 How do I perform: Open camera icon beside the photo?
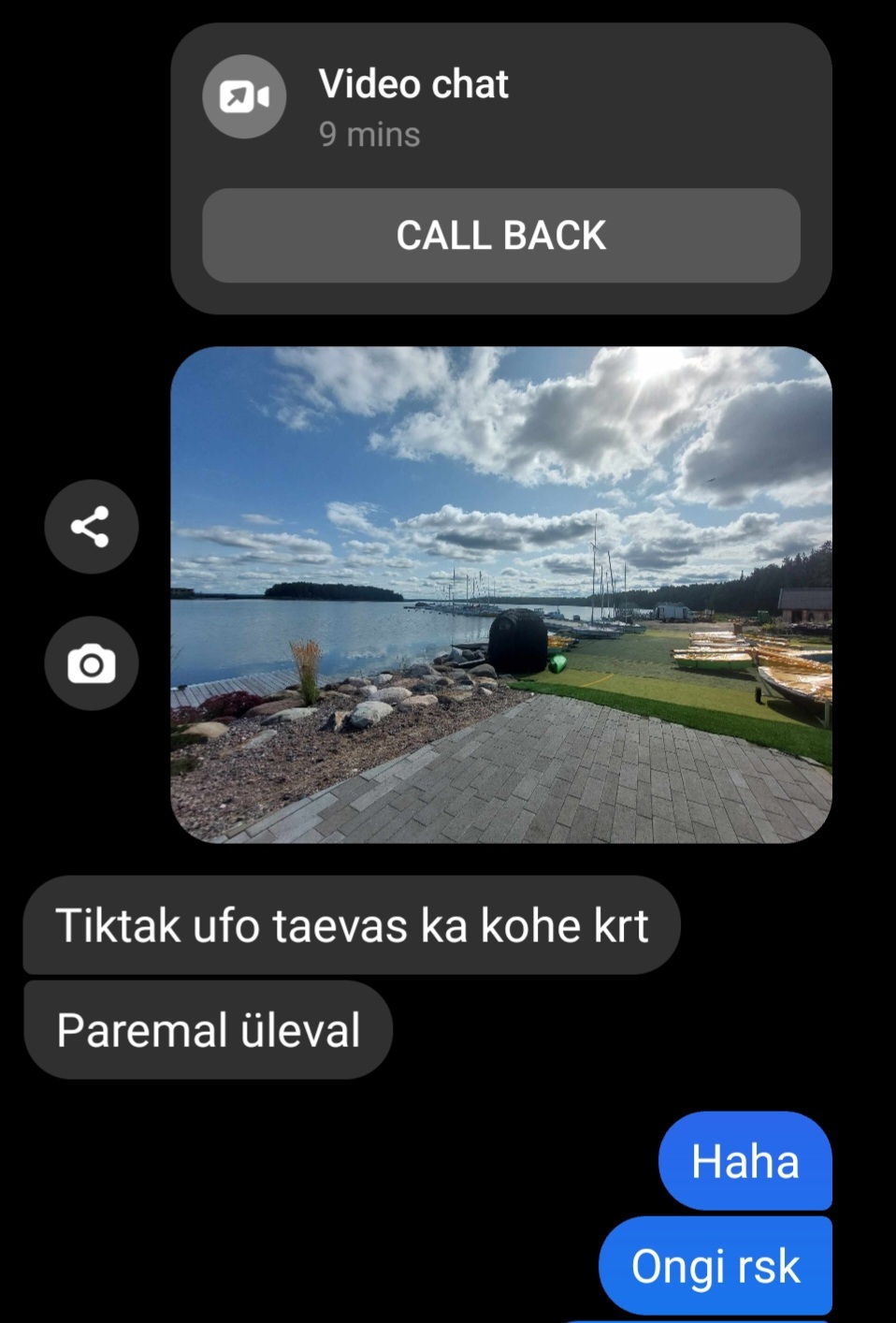tap(91, 664)
